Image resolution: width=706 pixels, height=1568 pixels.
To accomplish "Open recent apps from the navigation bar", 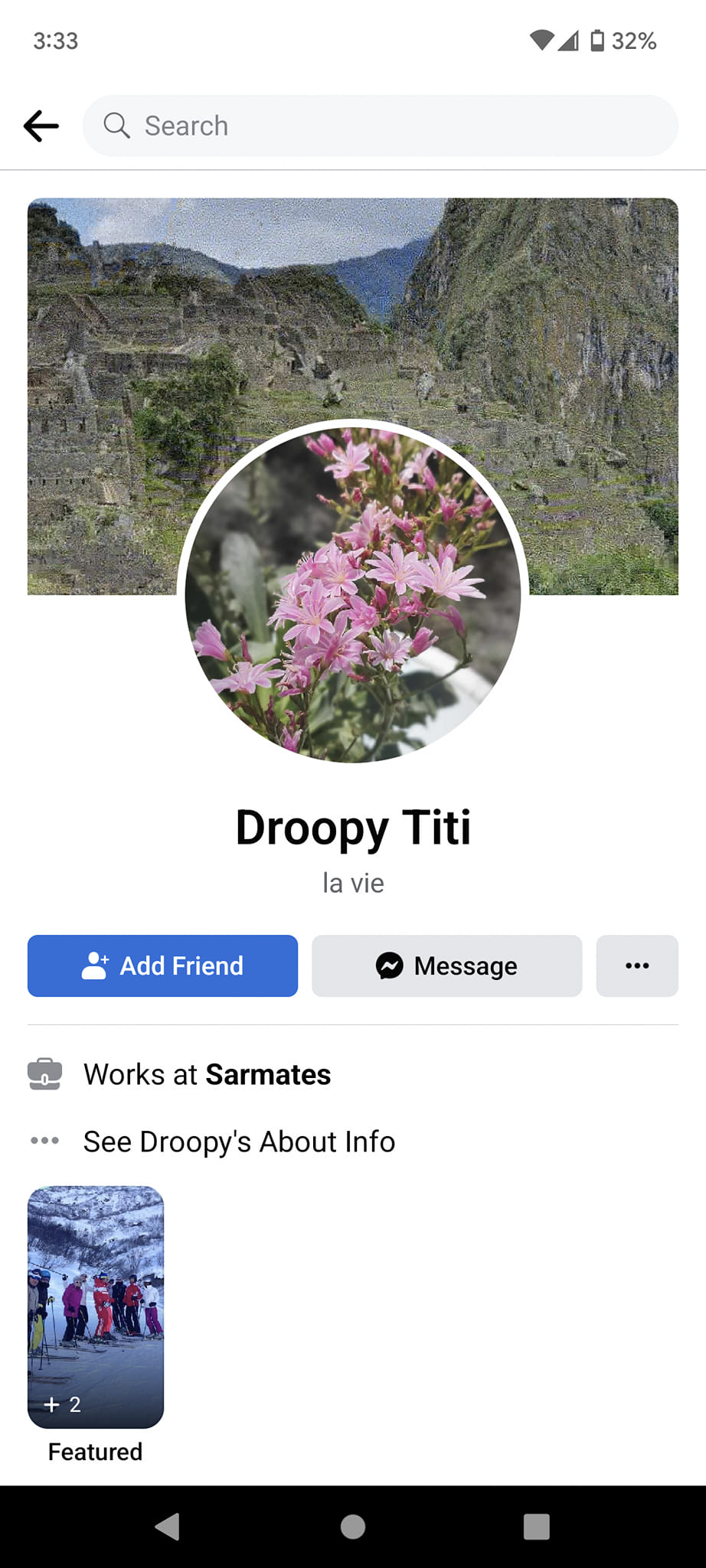I will (536, 1527).
